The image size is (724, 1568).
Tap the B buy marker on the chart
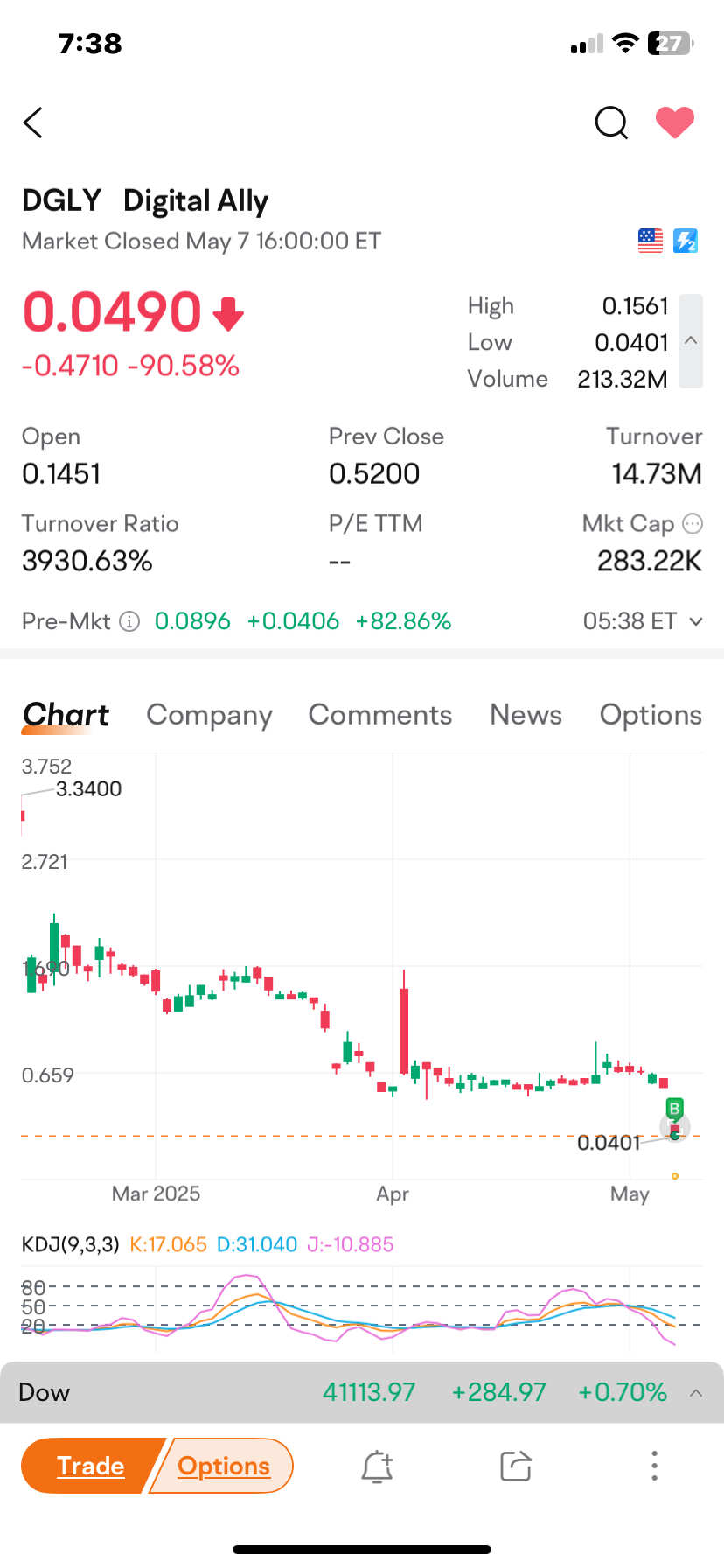pyautogui.click(x=674, y=1108)
